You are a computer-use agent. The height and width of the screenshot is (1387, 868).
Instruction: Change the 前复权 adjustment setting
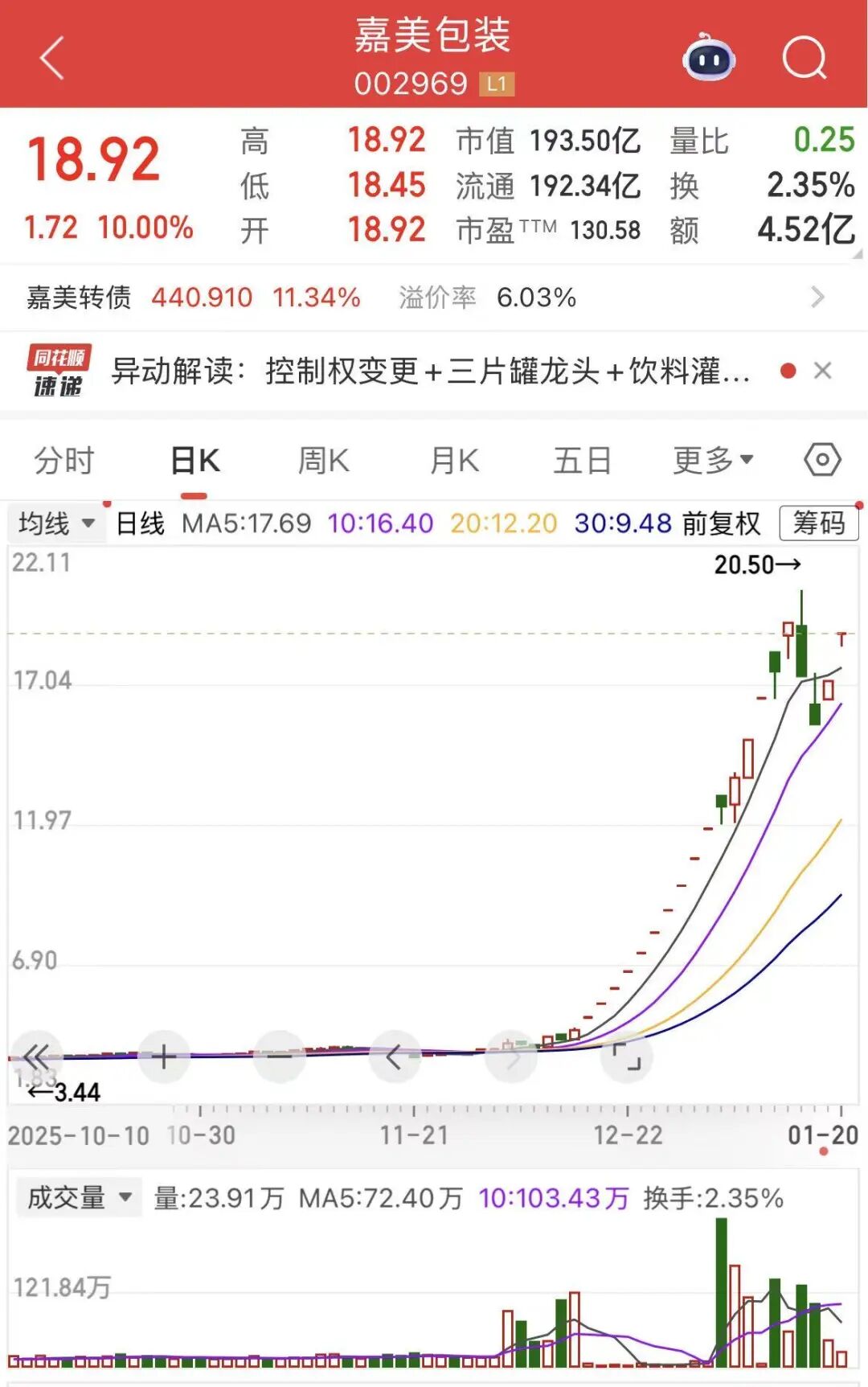(x=721, y=523)
